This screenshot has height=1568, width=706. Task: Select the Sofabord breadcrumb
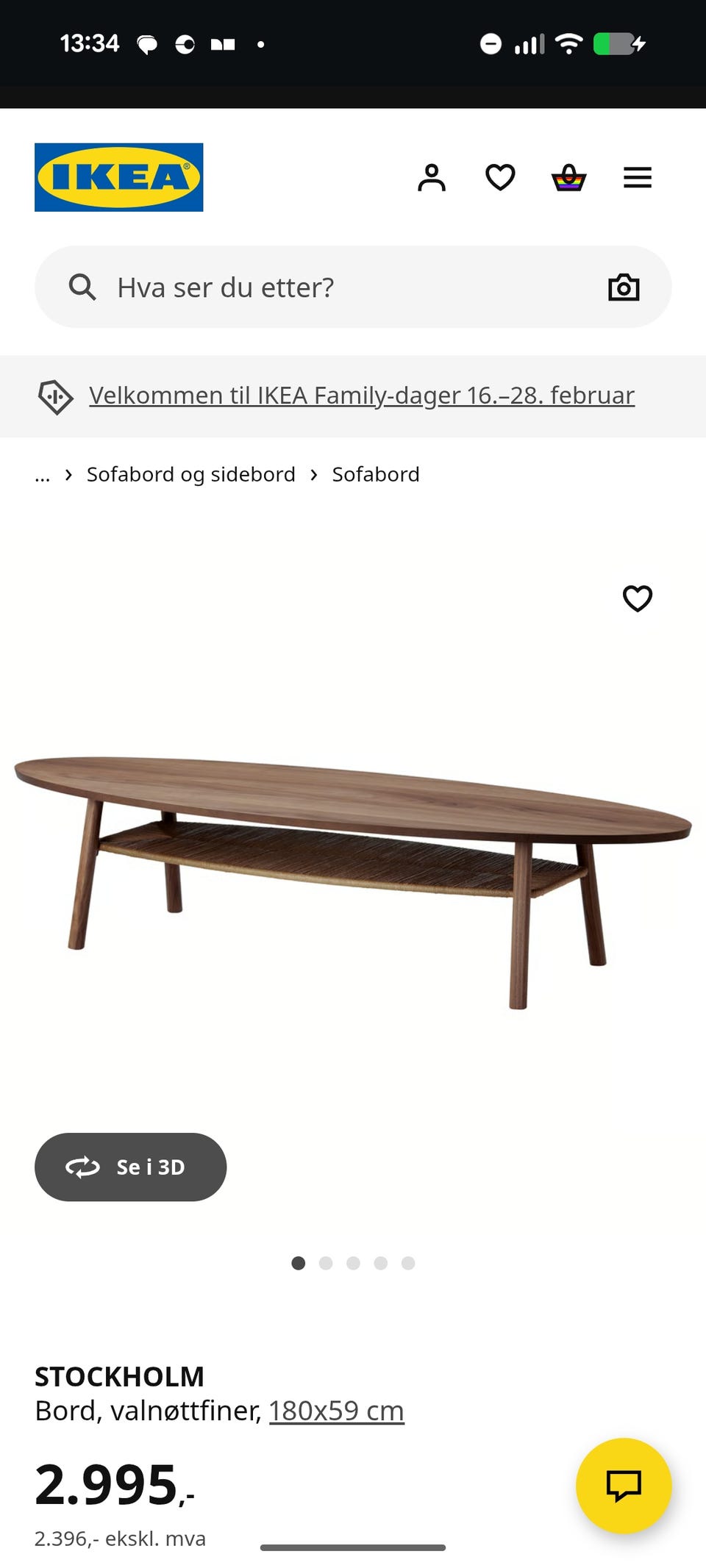pyautogui.click(x=376, y=474)
